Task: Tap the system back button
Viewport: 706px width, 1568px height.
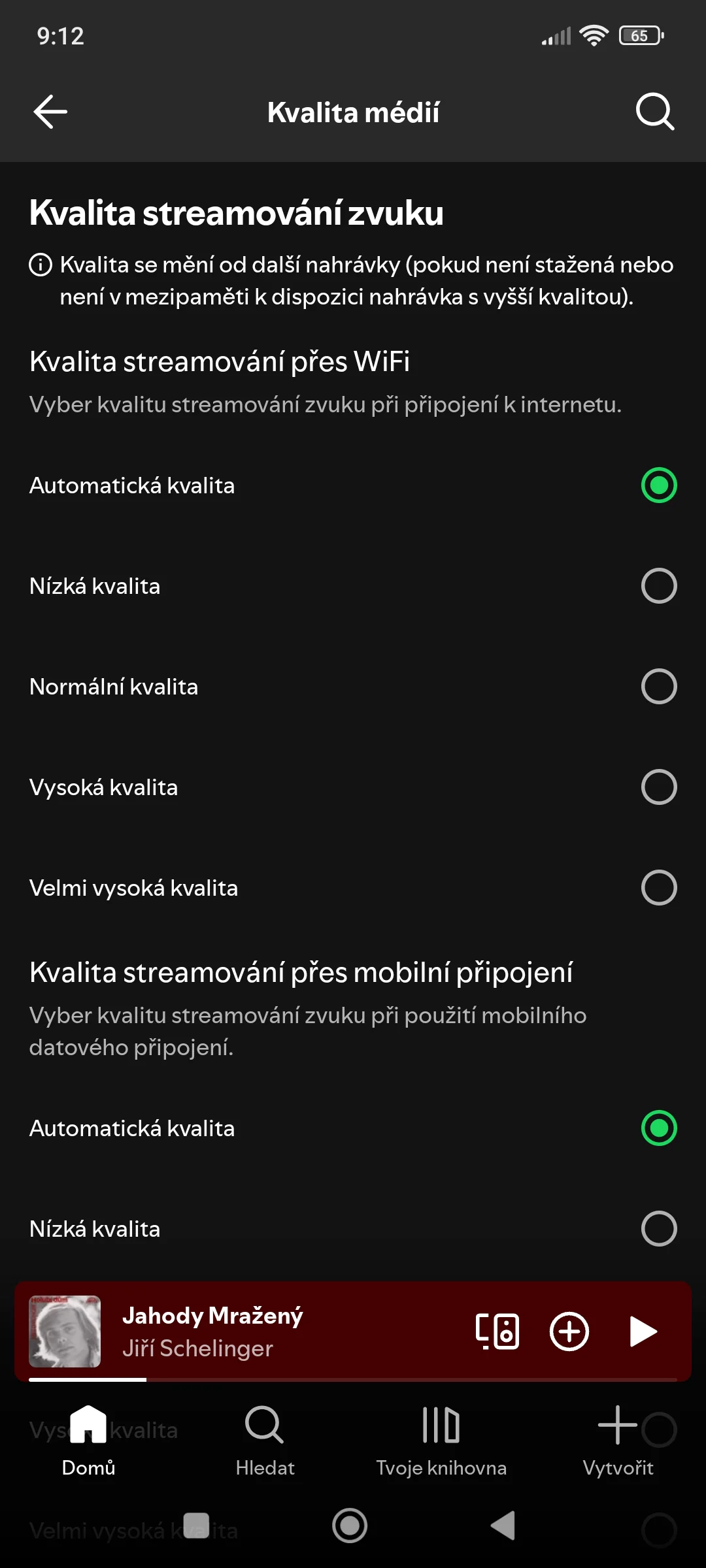Action: click(x=503, y=1526)
